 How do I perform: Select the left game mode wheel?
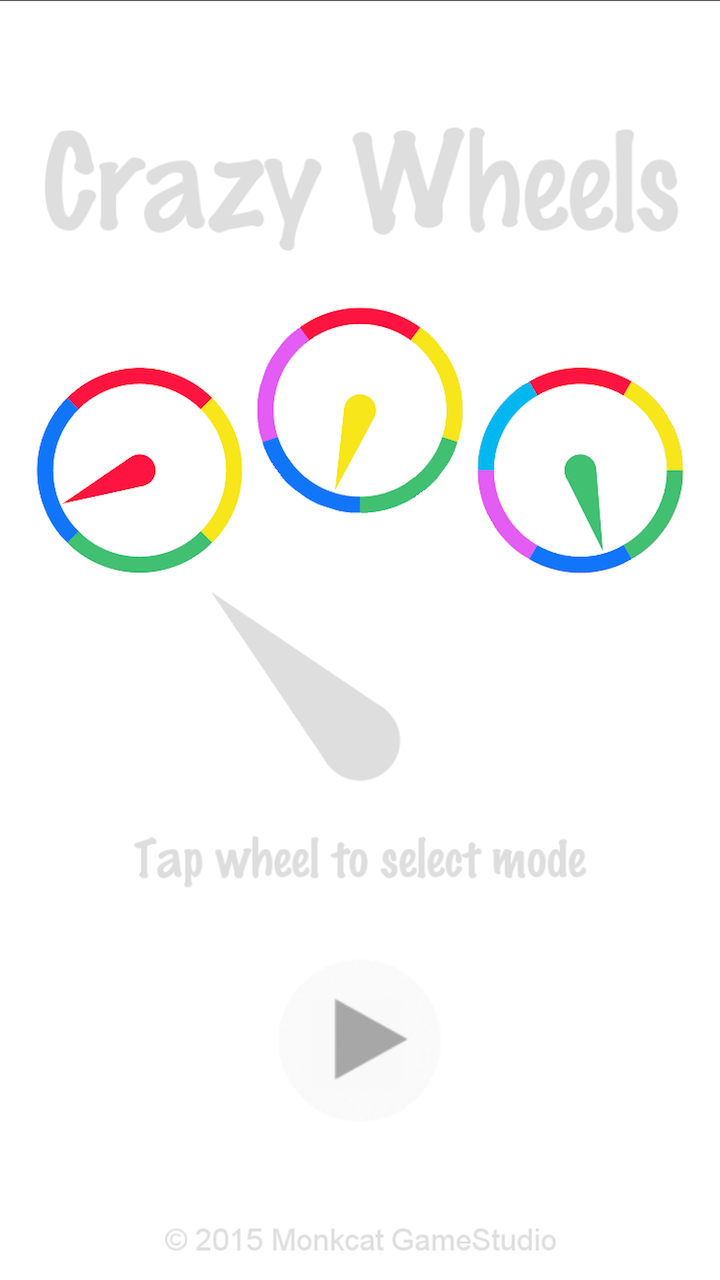coord(140,470)
